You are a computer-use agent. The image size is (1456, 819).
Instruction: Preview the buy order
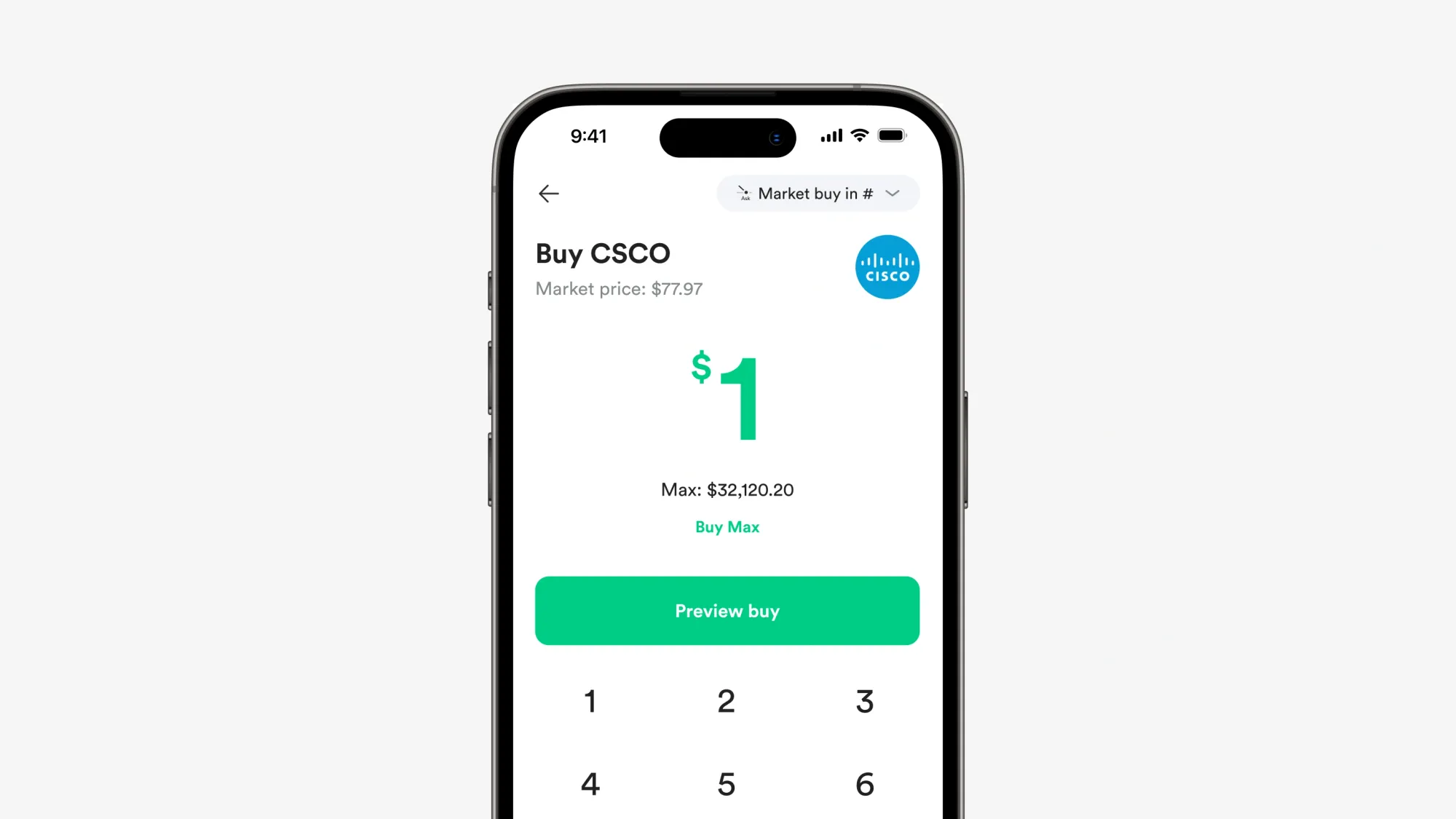pos(727,611)
